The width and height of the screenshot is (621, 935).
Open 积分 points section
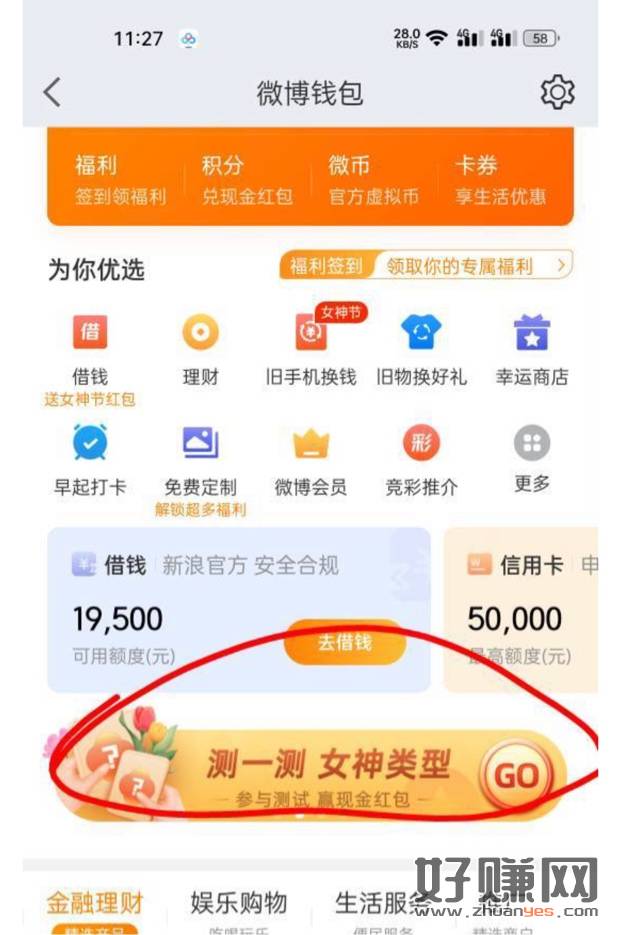[x=246, y=179]
